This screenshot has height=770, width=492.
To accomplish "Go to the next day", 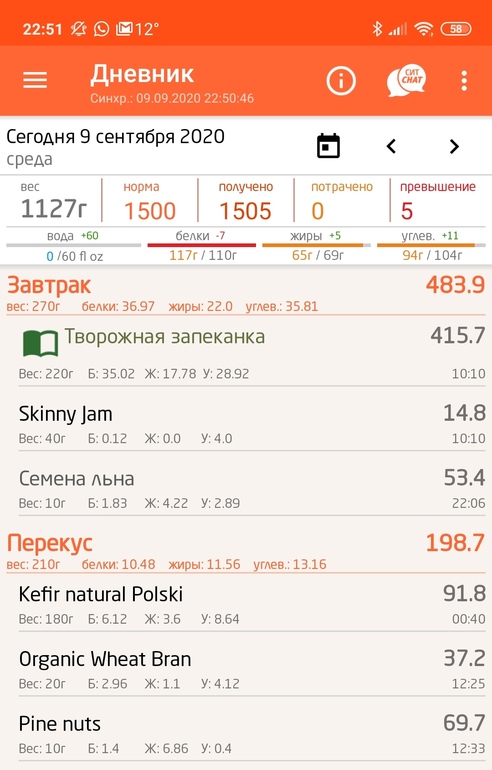I will point(454,146).
